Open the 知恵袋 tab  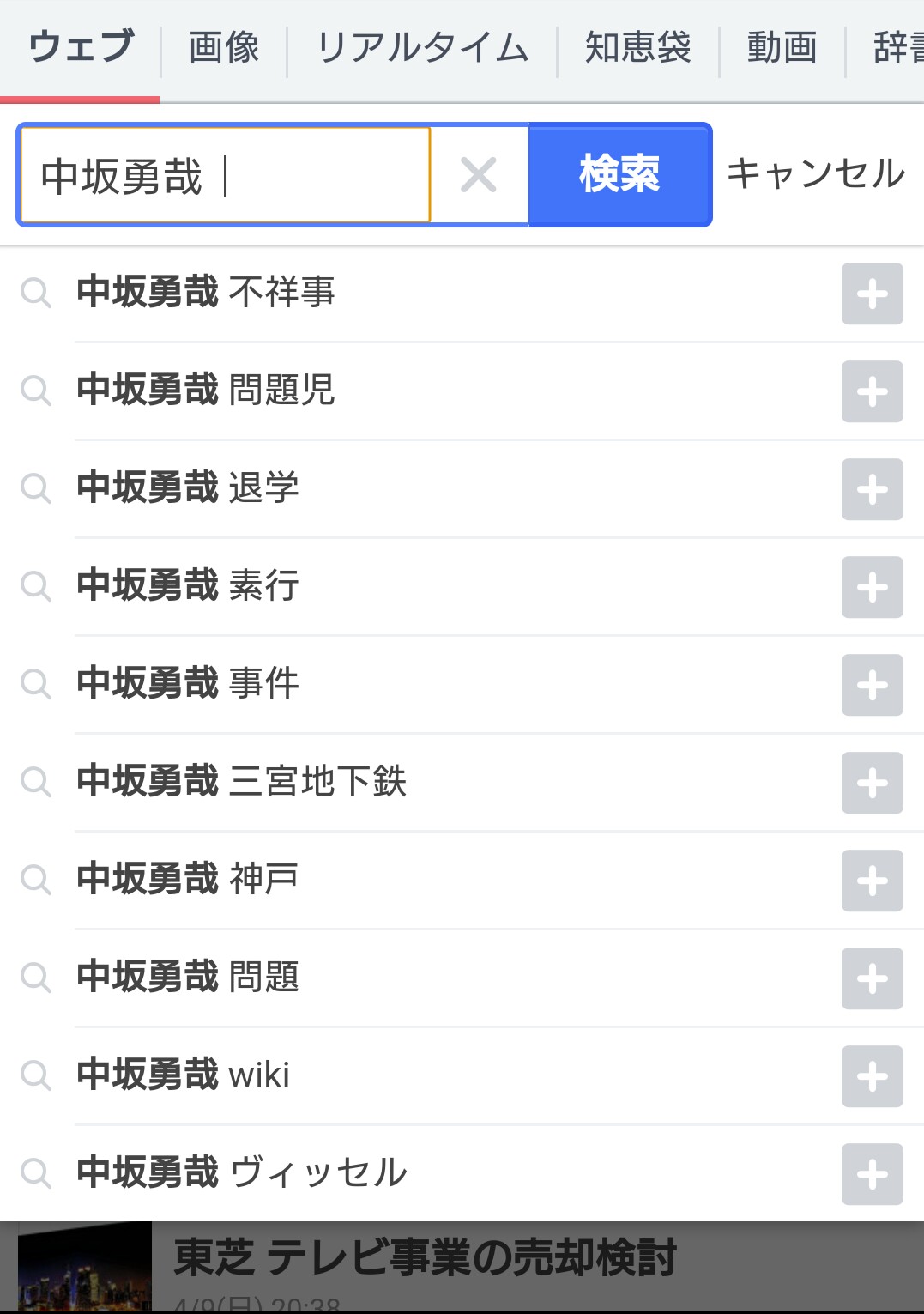[637, 47]
